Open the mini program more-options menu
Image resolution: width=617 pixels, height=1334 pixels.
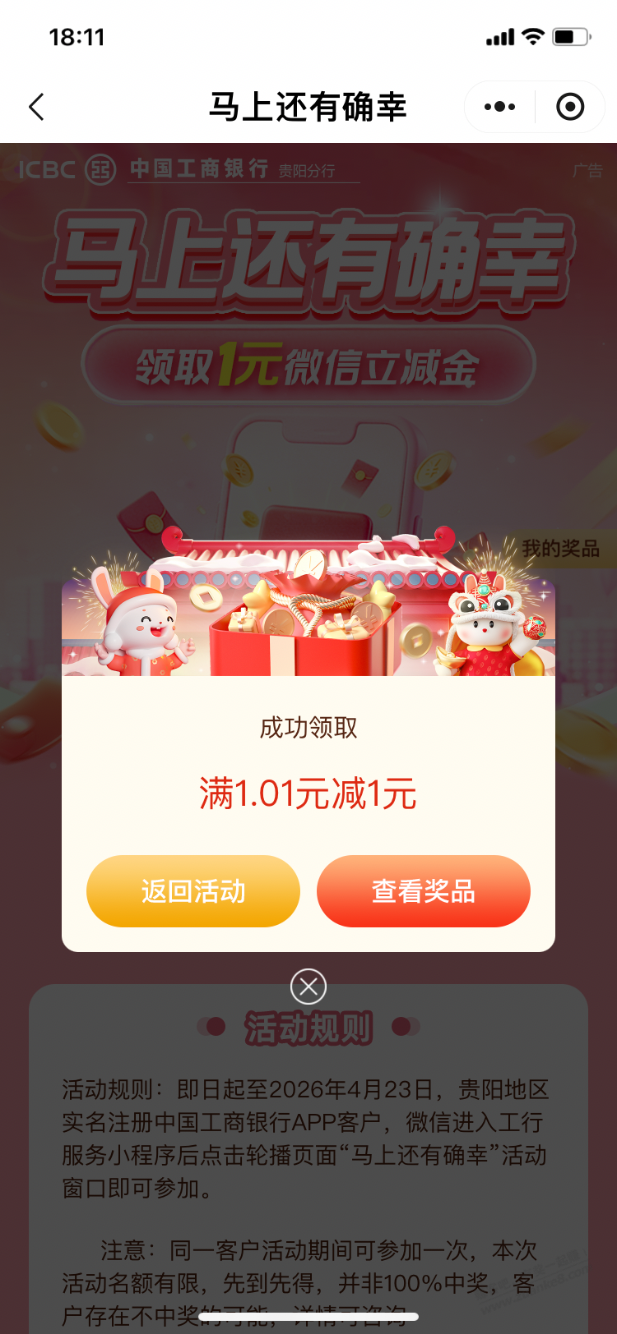[499, 107]
